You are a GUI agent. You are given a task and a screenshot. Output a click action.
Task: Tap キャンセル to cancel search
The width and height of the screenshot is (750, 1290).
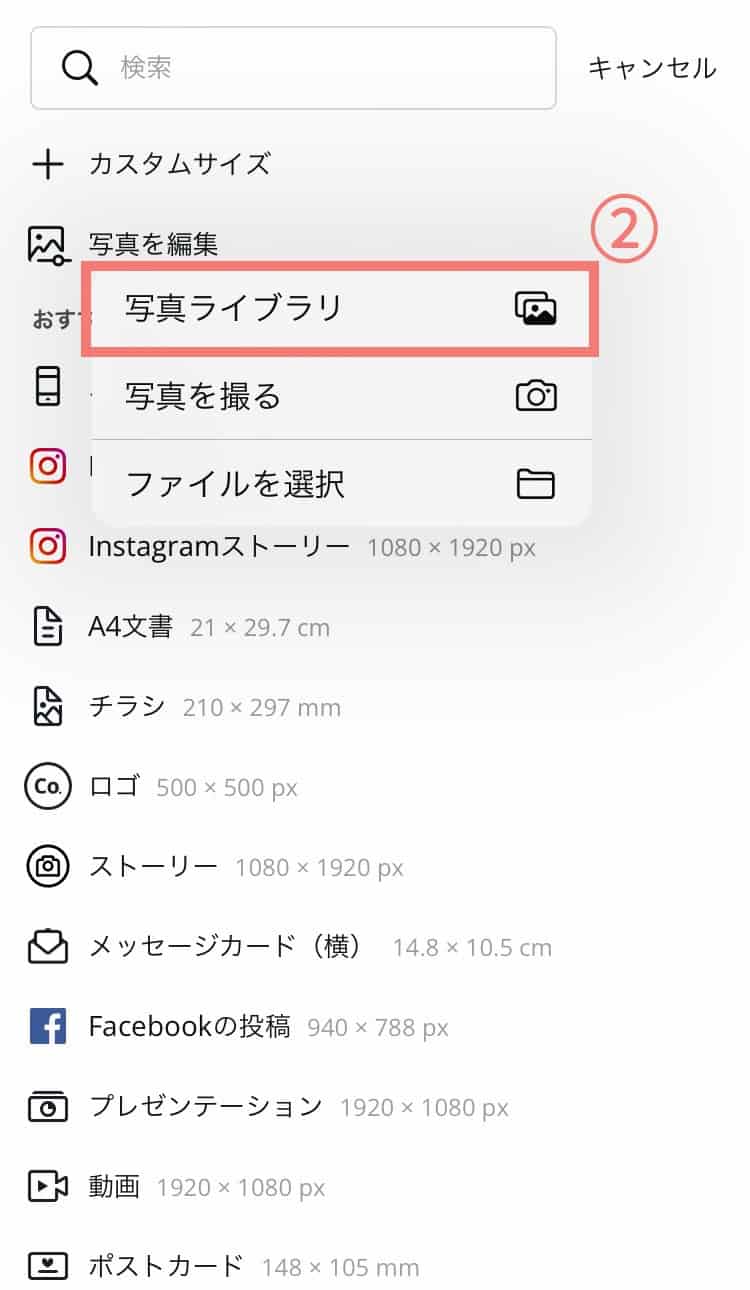click(651, 68)
